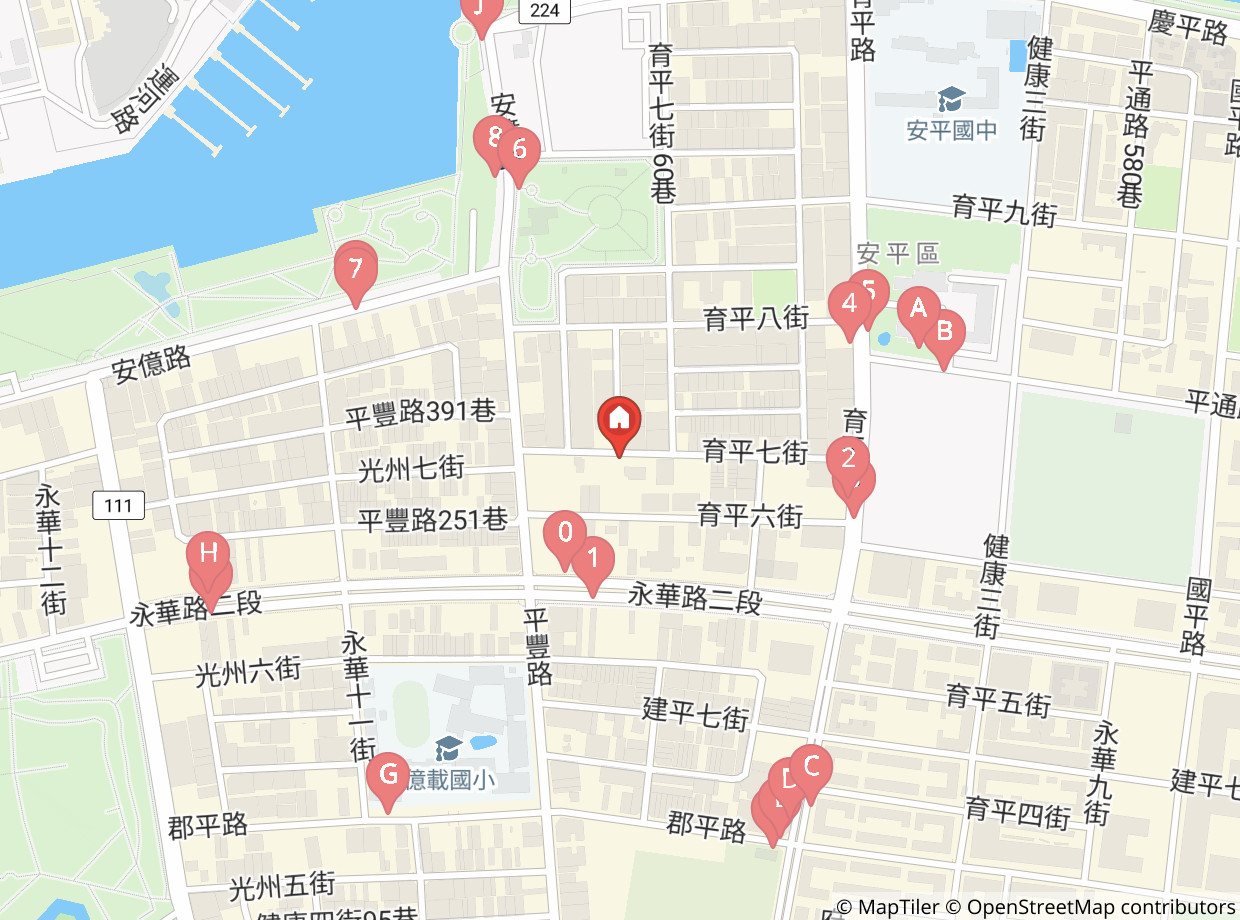Tap map marker C
The width and height of the screenshot is (1240, 920).
[x=811, y=773]
